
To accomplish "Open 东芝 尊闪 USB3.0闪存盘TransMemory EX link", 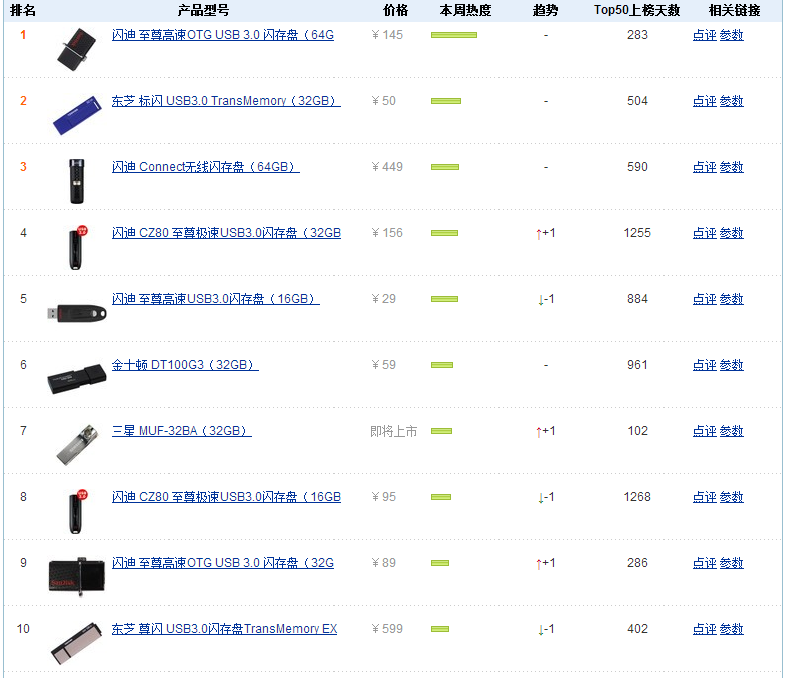I will coord(224,629).
